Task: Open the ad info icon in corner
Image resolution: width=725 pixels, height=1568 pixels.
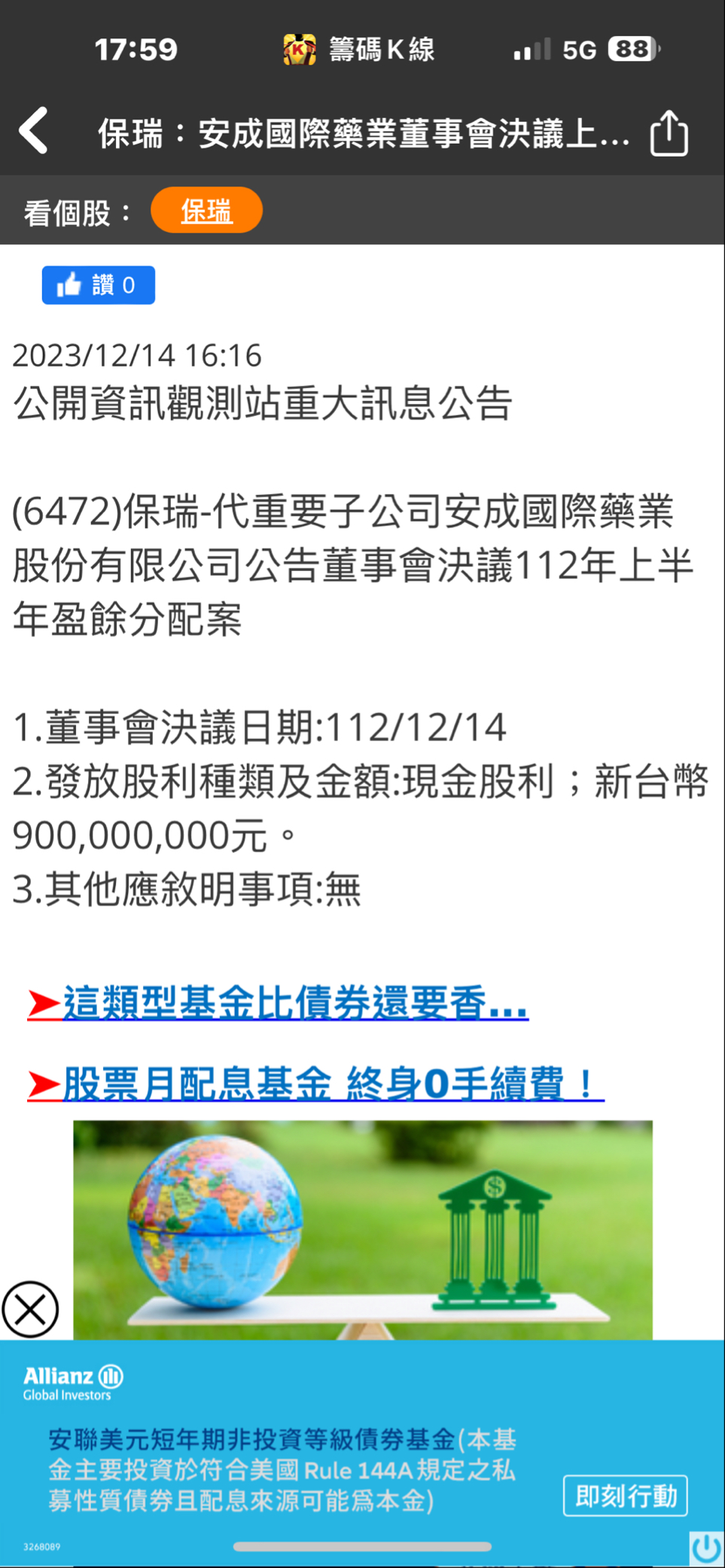Action: (x=706, y=1548)
